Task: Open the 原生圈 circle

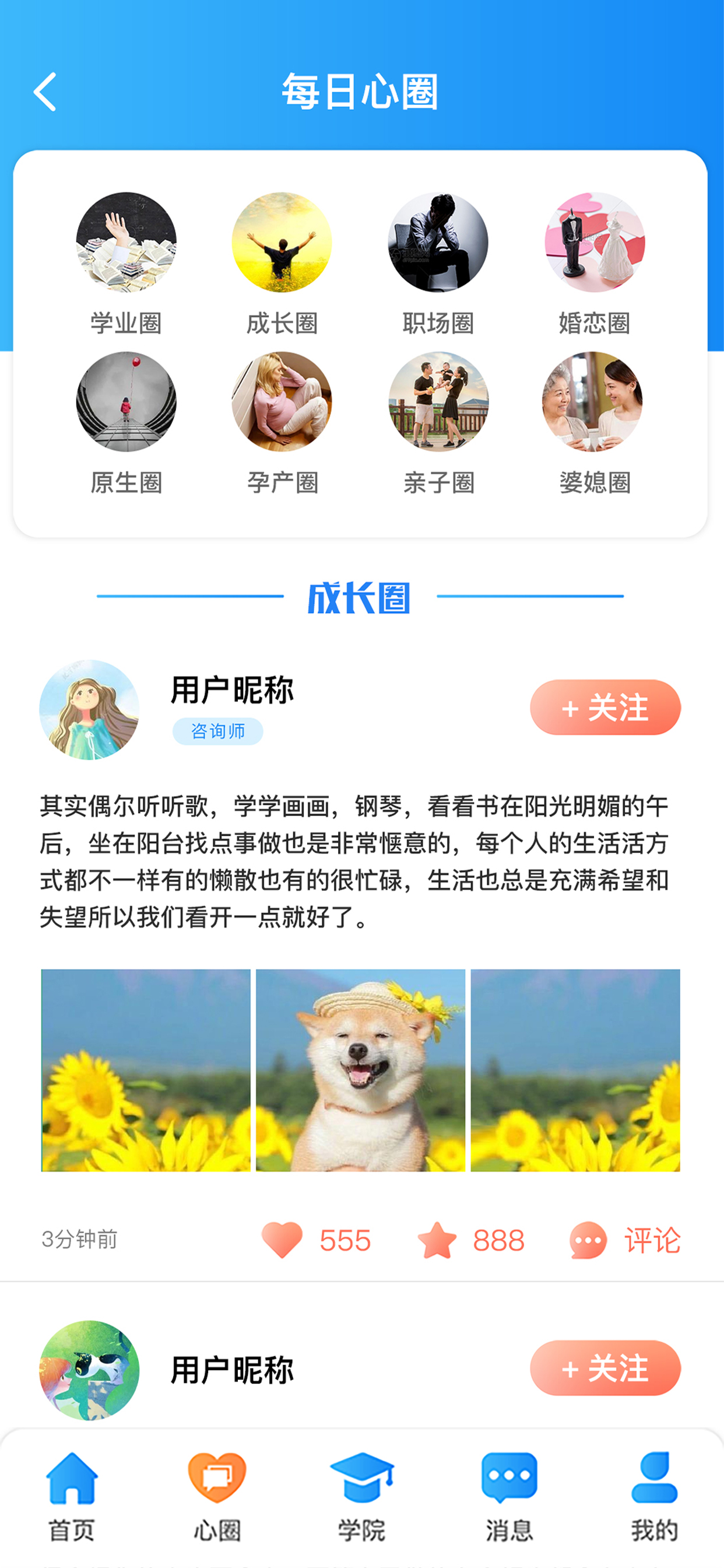Action: (126, 402)
